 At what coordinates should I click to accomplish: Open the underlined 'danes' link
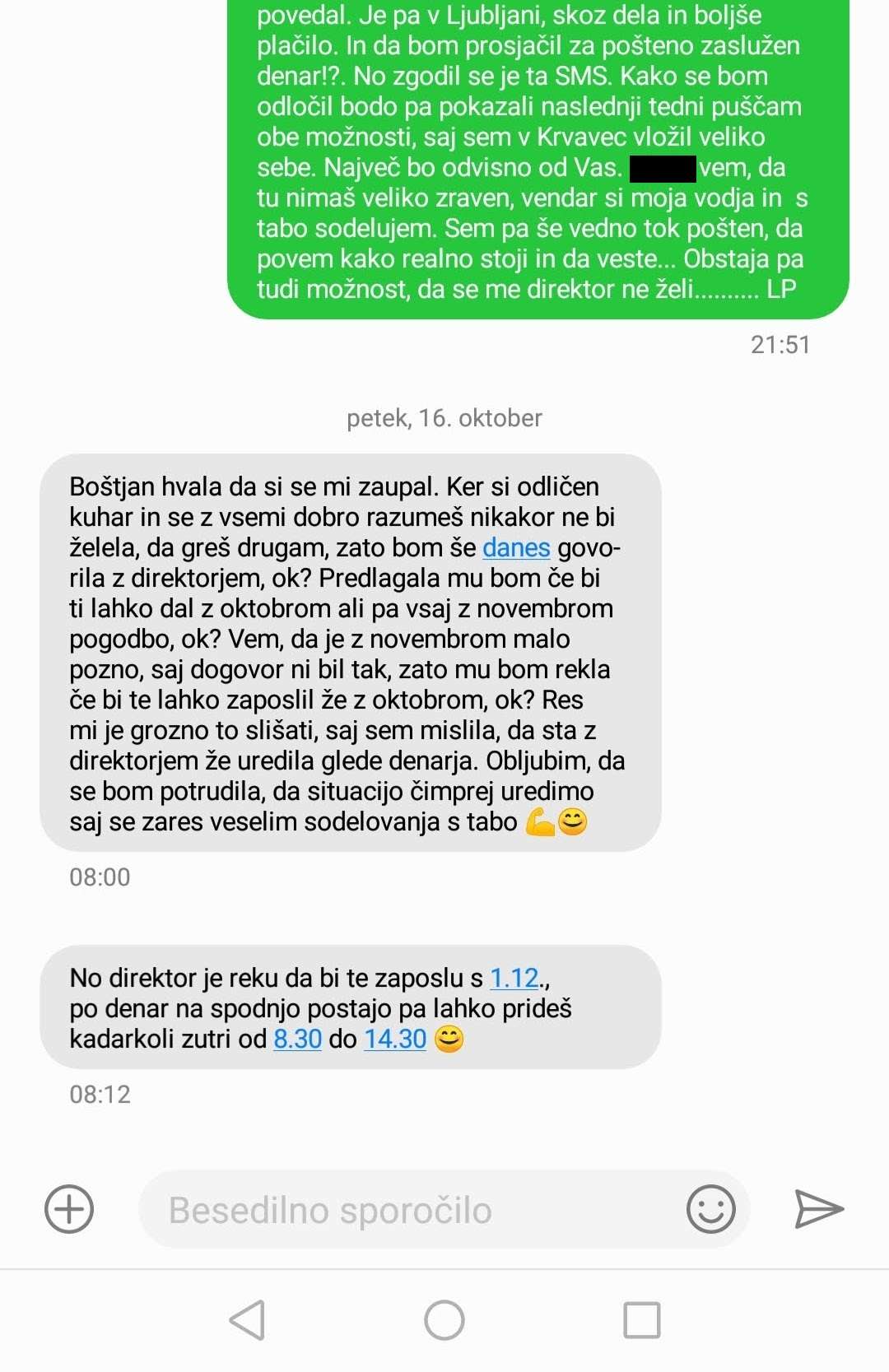click(516, 548)
